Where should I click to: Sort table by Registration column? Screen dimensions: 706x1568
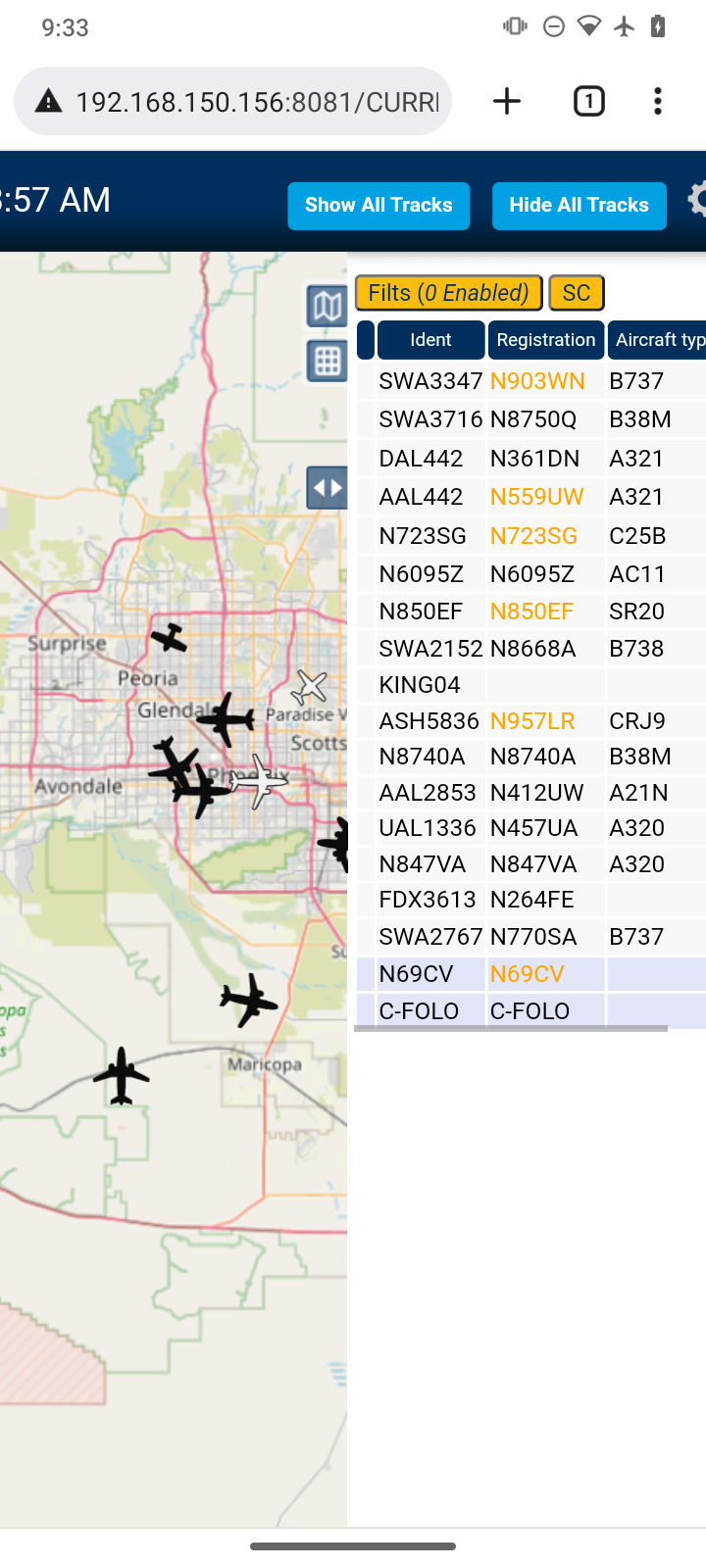[x=546, y=340]
